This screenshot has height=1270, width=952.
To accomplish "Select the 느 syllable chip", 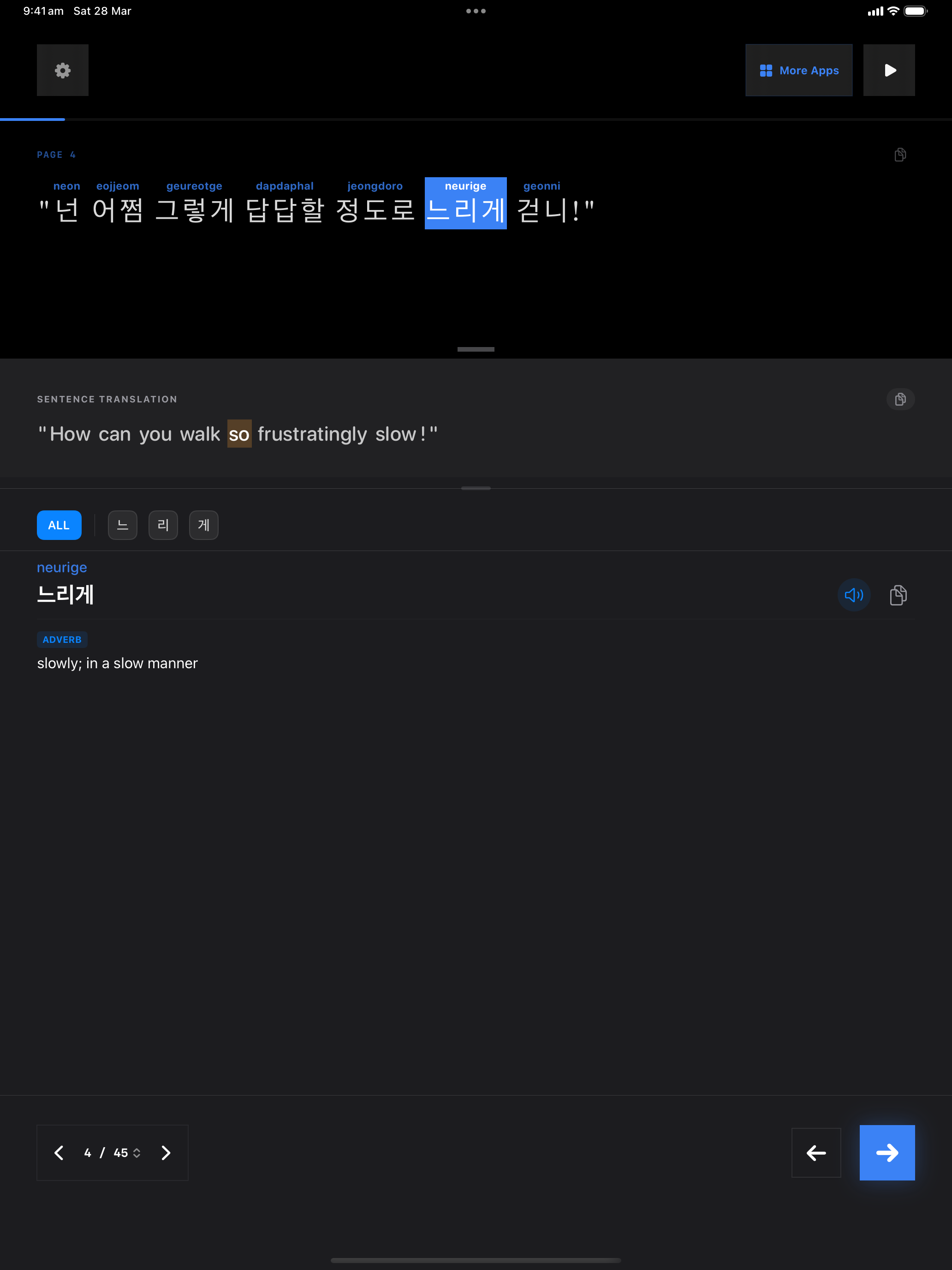I will coord(122,525).
